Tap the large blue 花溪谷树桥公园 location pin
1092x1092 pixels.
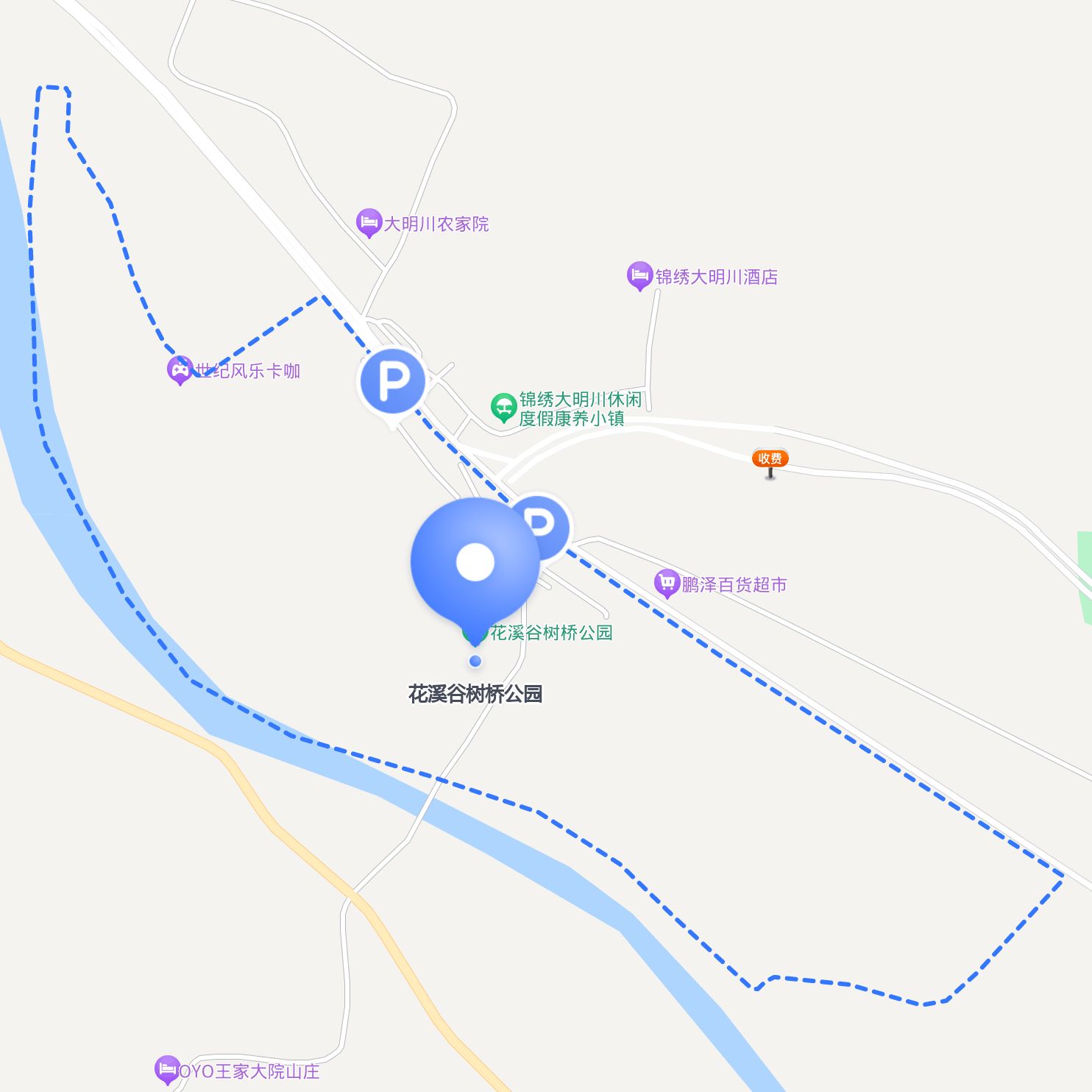click(475, 563)
